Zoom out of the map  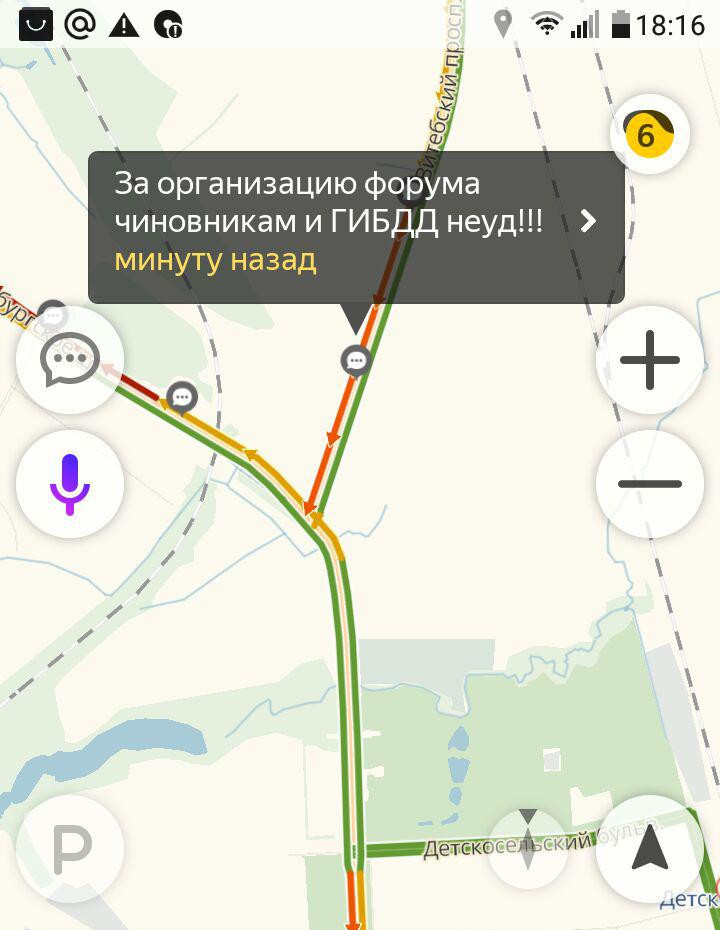tap(650, 484)
